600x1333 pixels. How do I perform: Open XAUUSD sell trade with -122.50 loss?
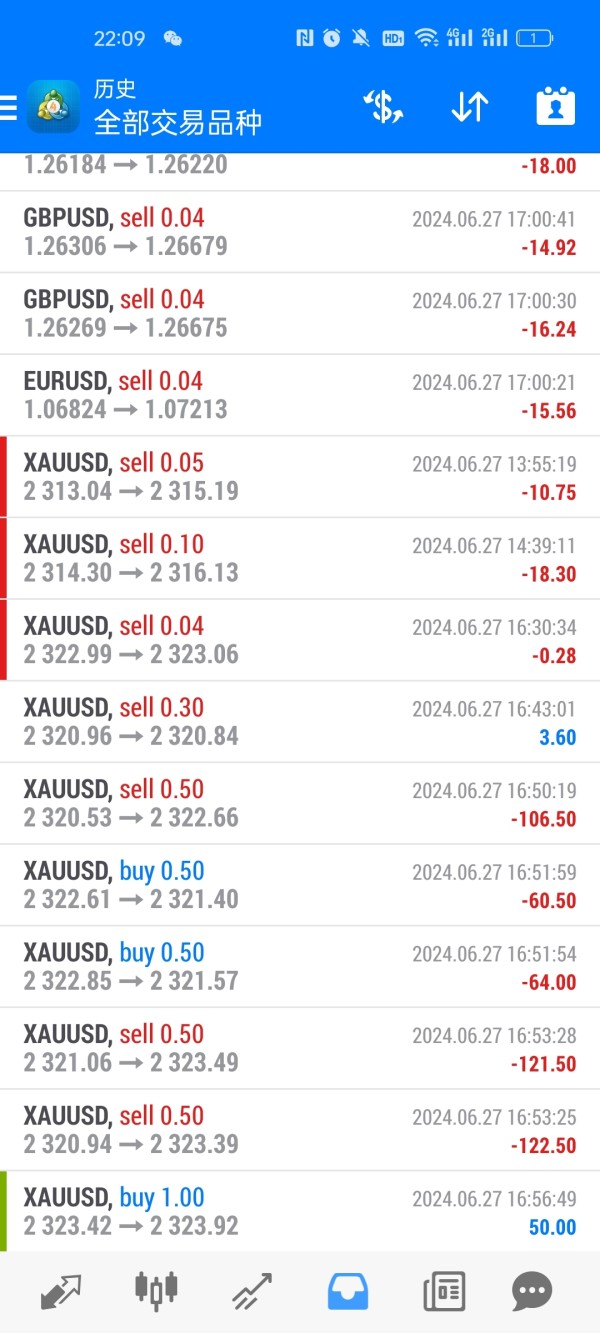[300, 1130]
